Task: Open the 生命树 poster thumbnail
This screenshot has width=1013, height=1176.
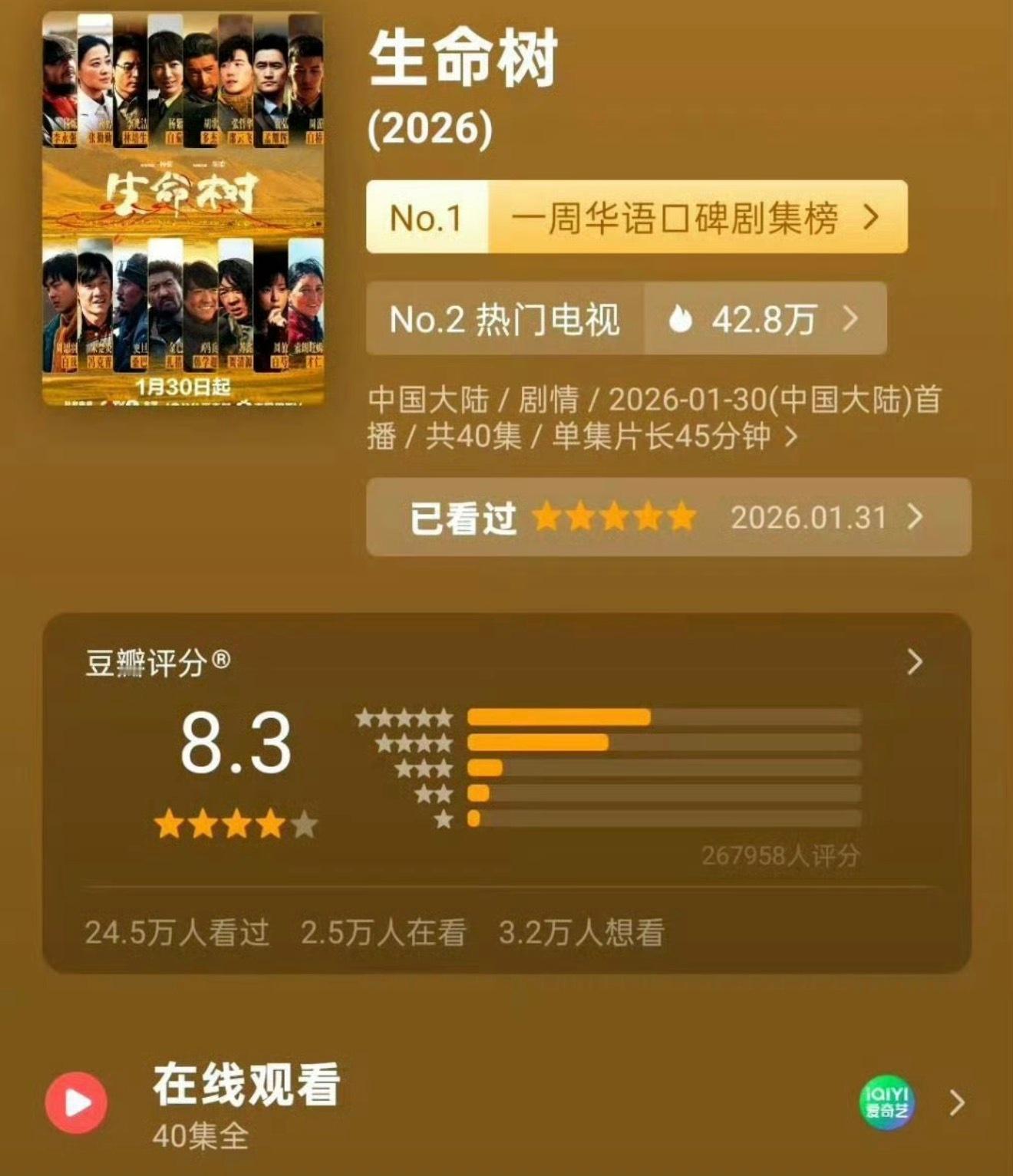Action: coord(184,207)
